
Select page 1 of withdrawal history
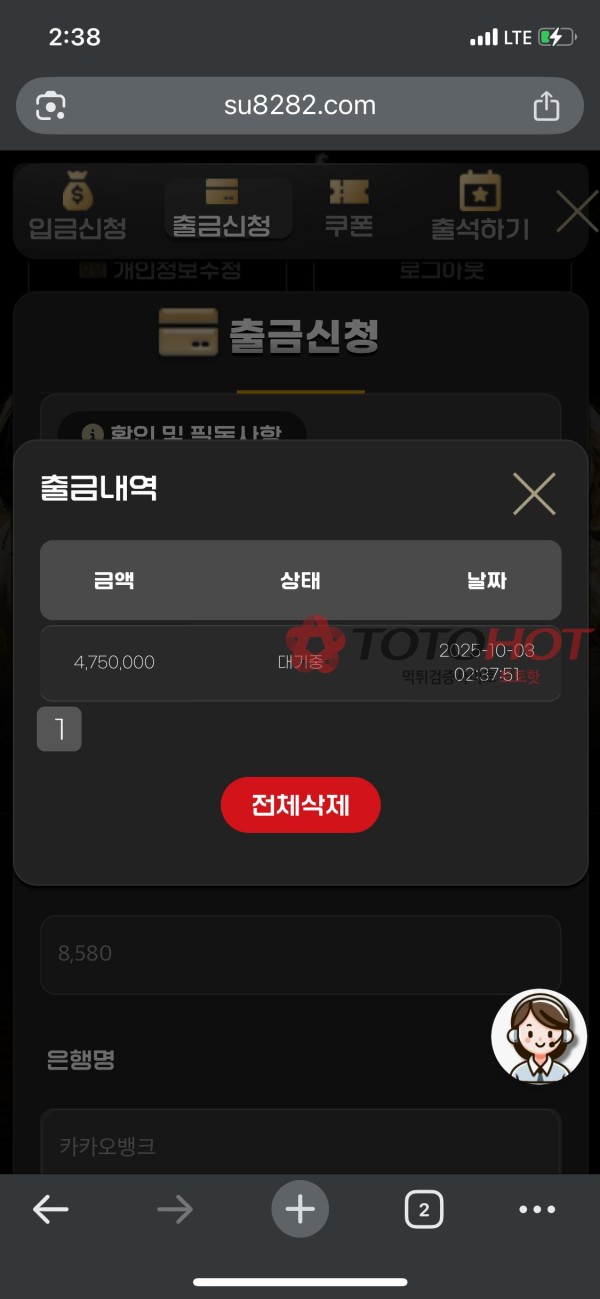pyautogui.click(x=59, y=729)
